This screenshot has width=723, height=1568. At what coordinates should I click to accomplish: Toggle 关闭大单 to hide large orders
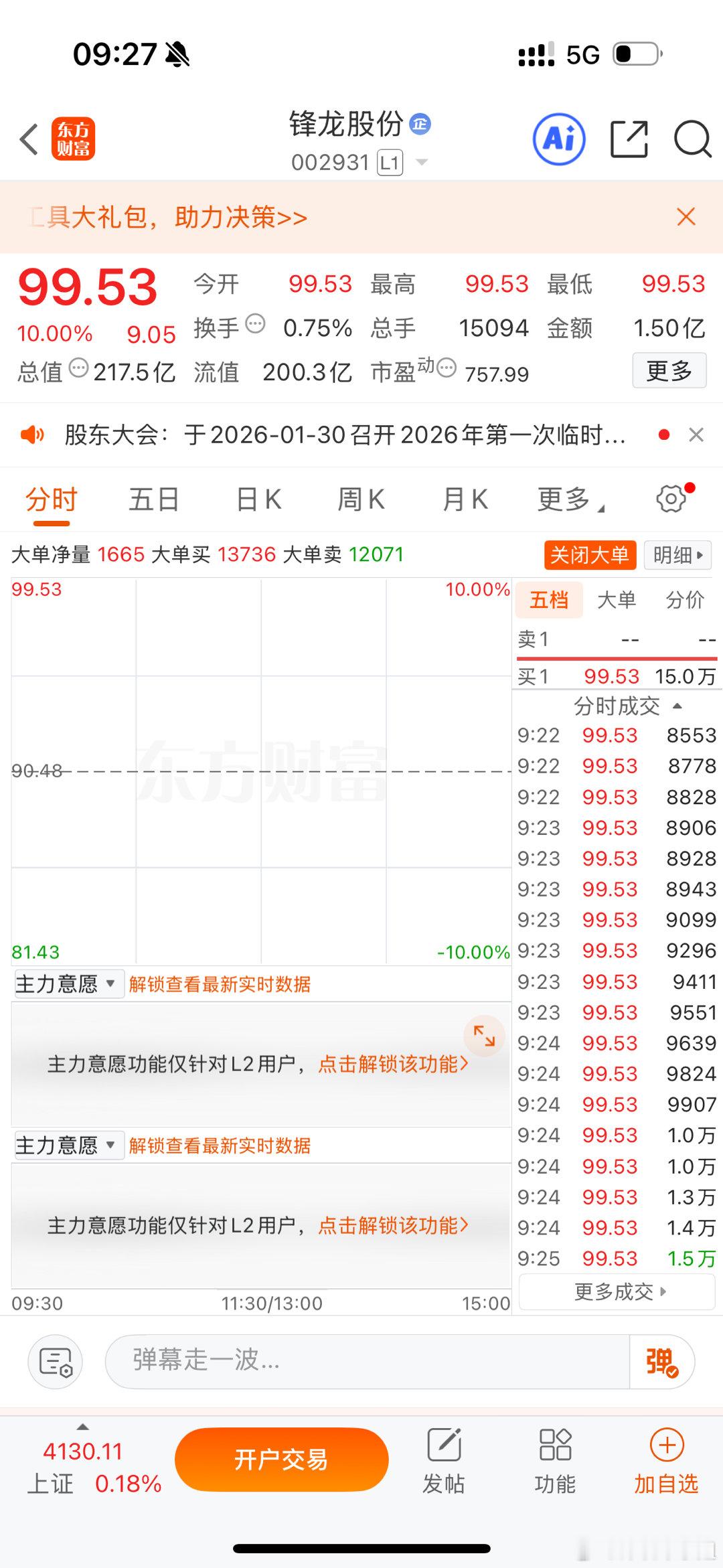point(590,555)
